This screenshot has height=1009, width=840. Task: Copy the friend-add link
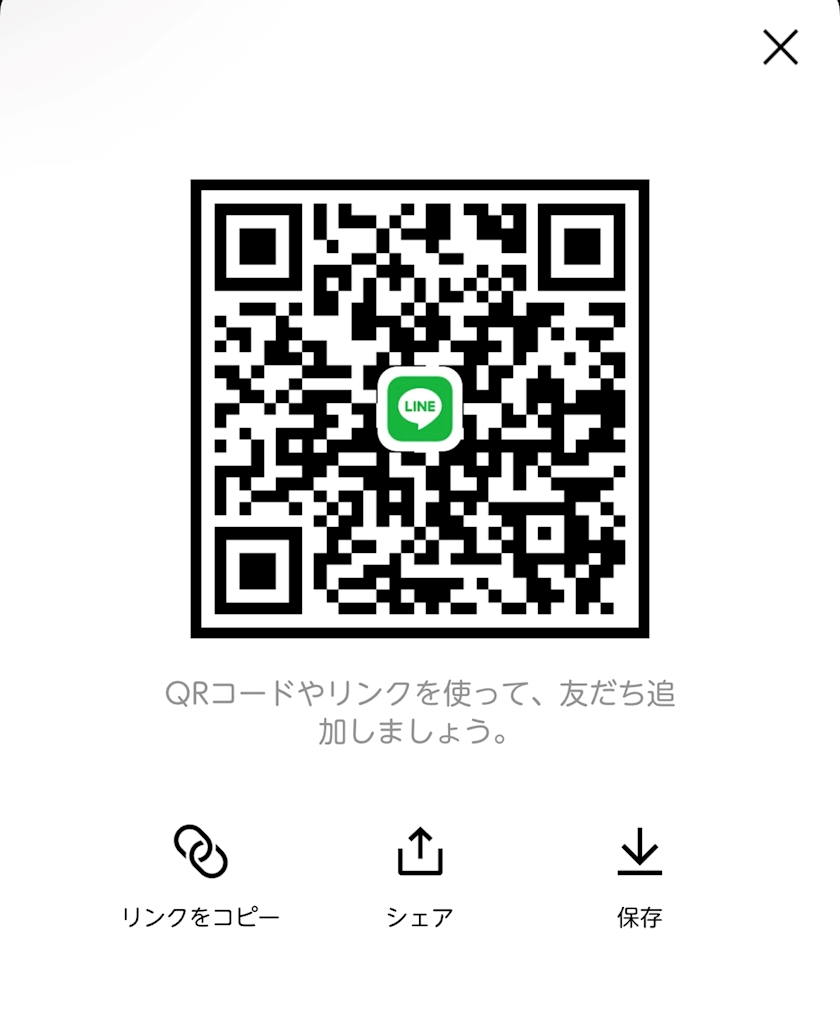(x=201, y=852)
